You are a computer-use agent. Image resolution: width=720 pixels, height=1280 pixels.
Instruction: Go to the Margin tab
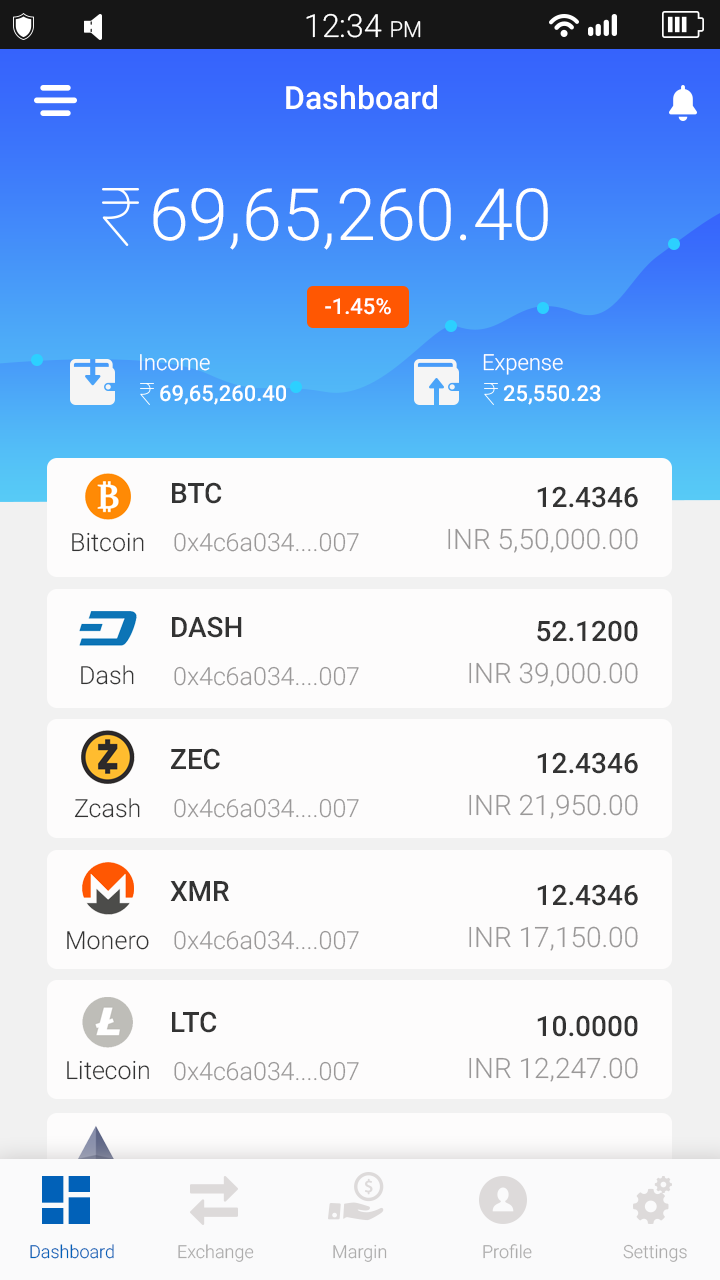click(359, 1218)
